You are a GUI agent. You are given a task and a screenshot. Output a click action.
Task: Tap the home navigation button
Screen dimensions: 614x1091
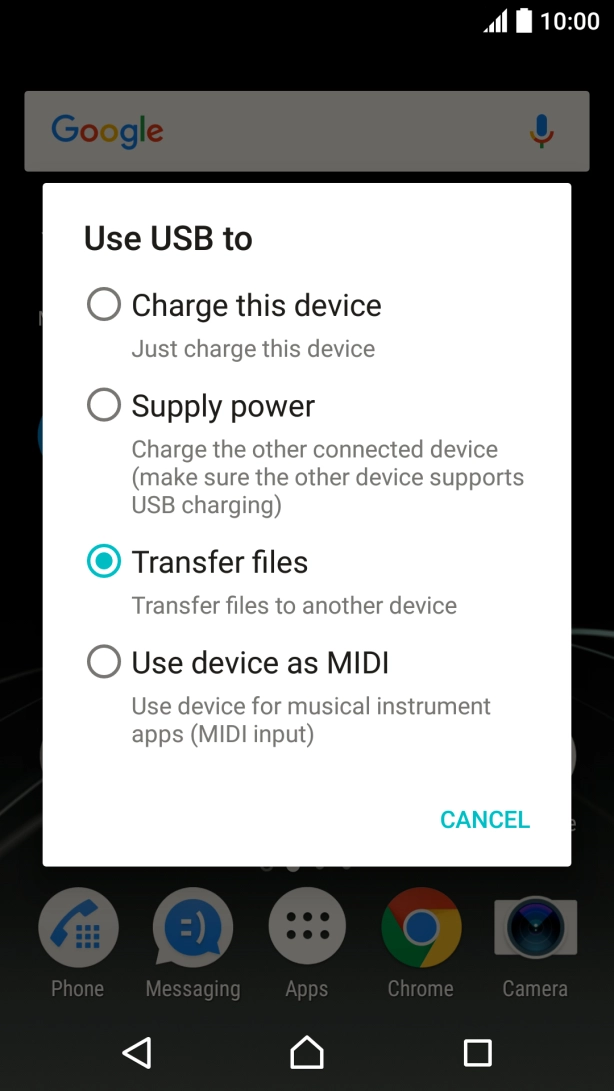tap(307, 1052)
